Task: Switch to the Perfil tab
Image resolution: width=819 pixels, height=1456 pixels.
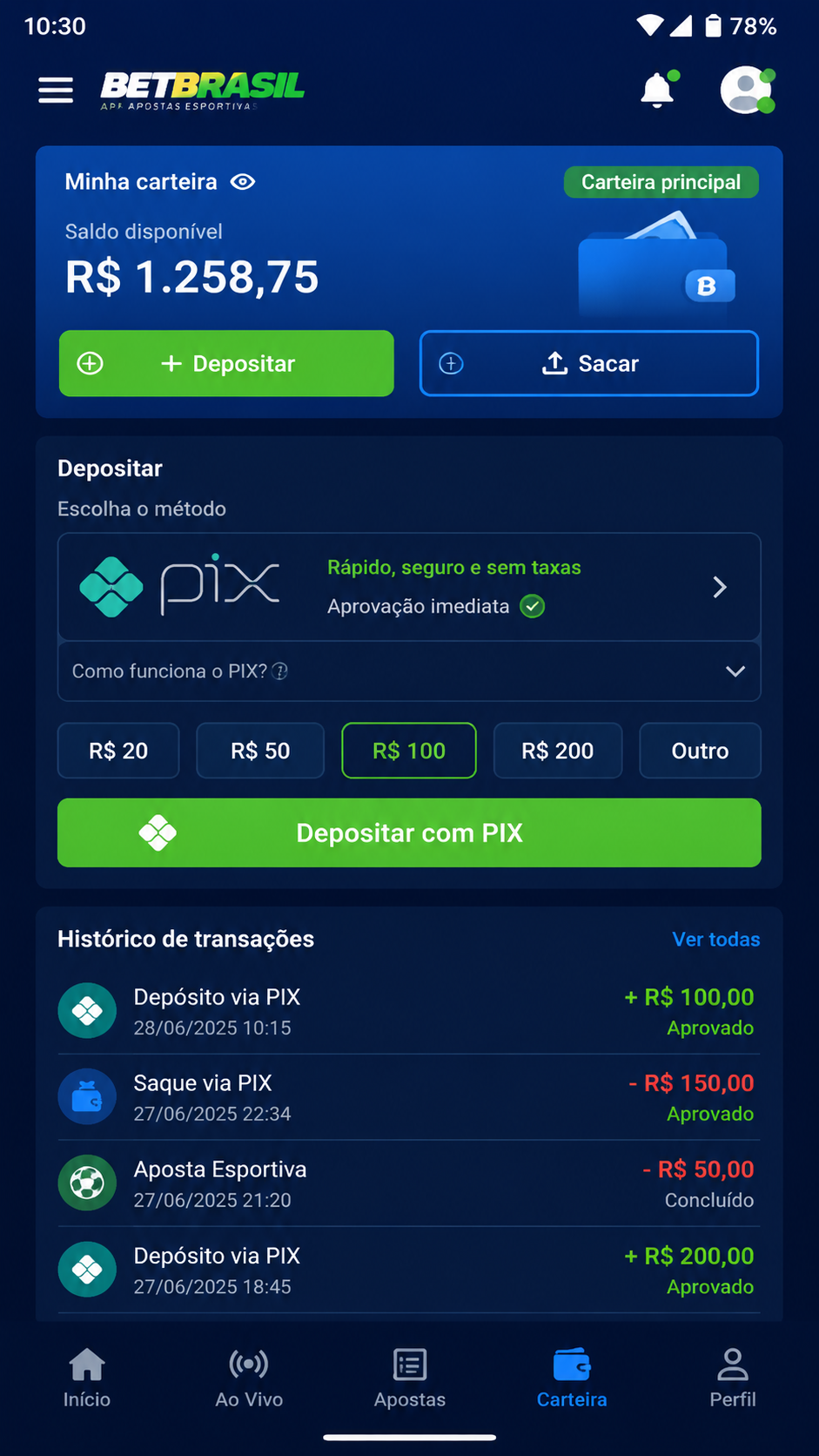Action: 733,1378
